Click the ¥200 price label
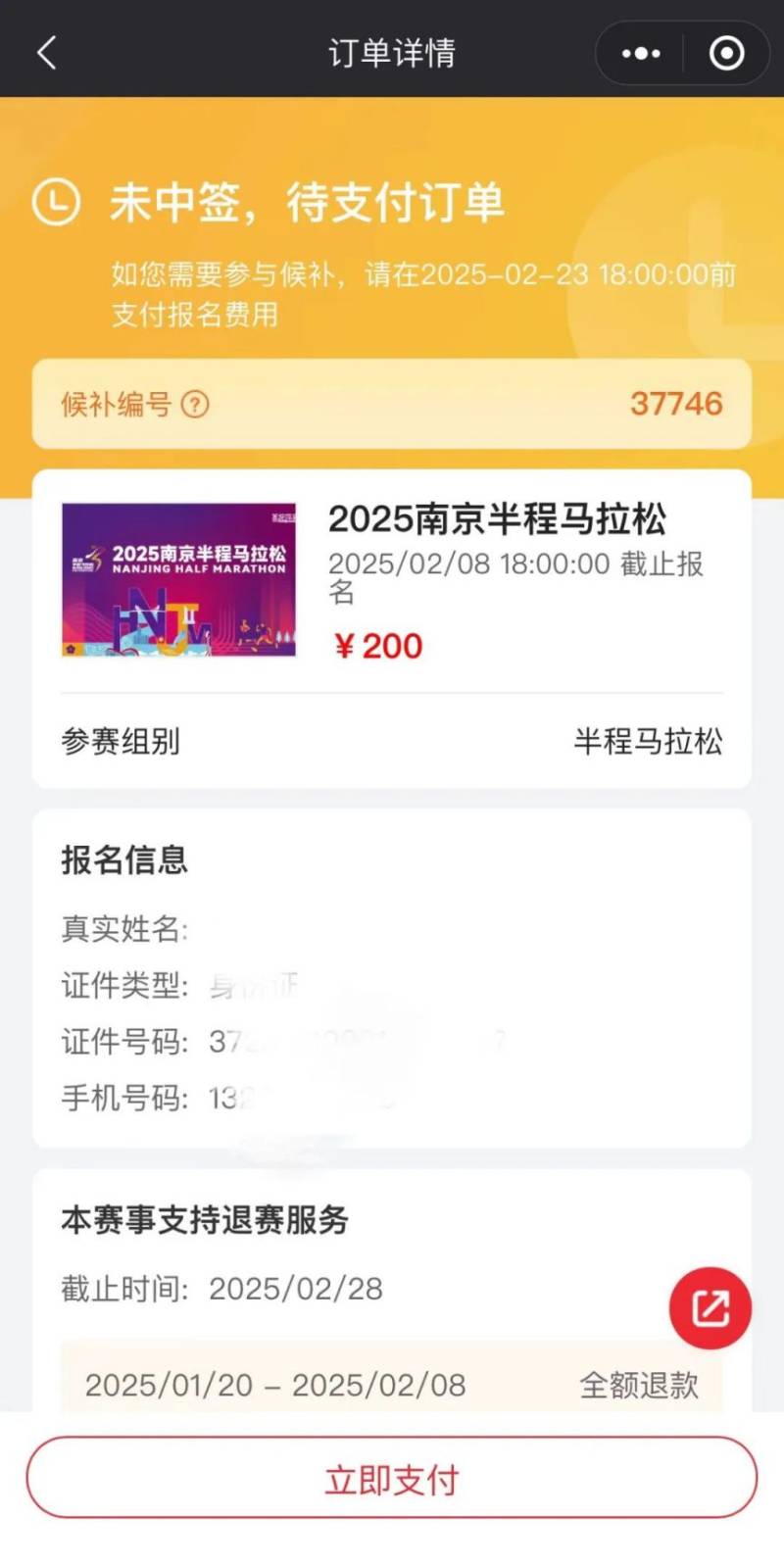The image size is (784, 1568). coord(379,646)
